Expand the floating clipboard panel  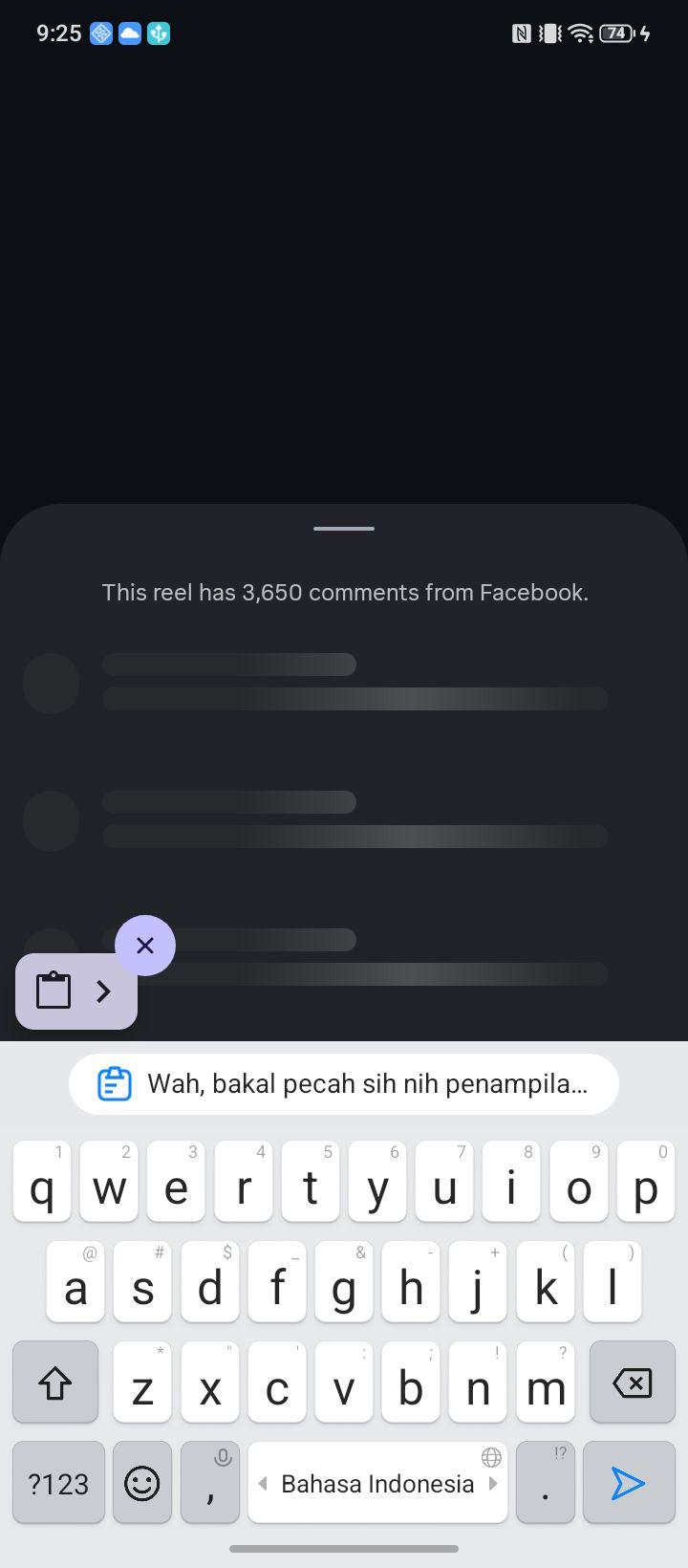coord(76,991)
